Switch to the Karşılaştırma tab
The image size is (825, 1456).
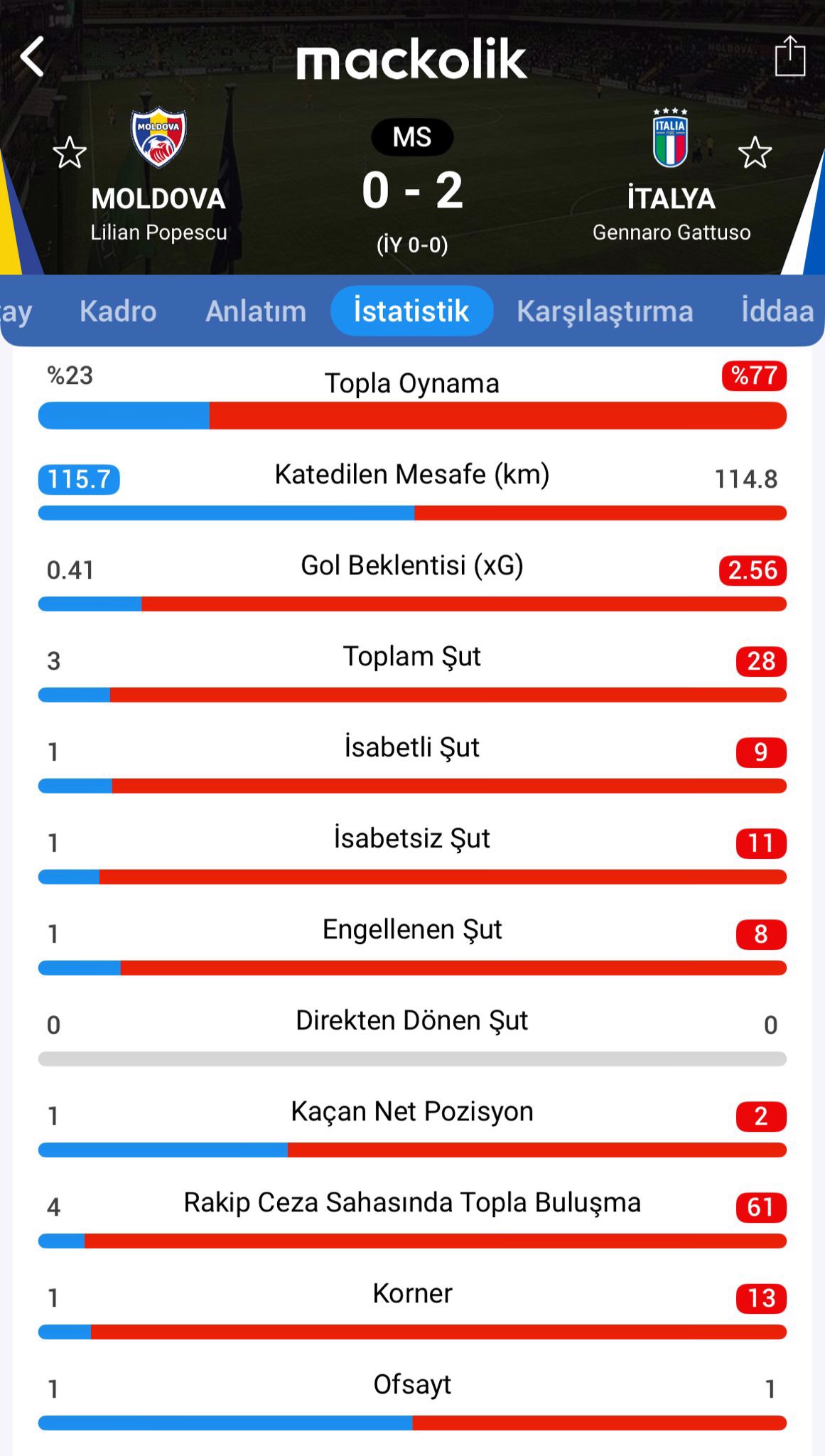tap(605, 311)
